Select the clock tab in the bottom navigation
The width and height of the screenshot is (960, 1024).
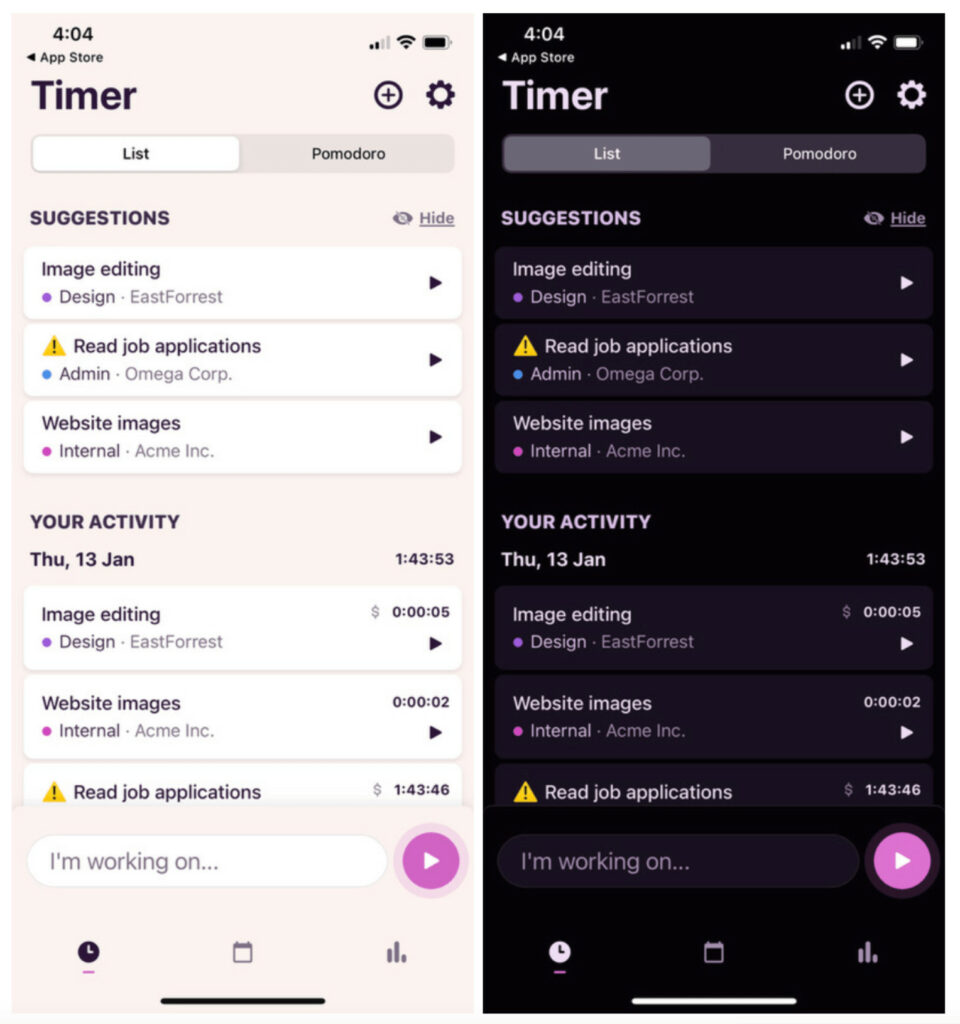click(88, 952)
